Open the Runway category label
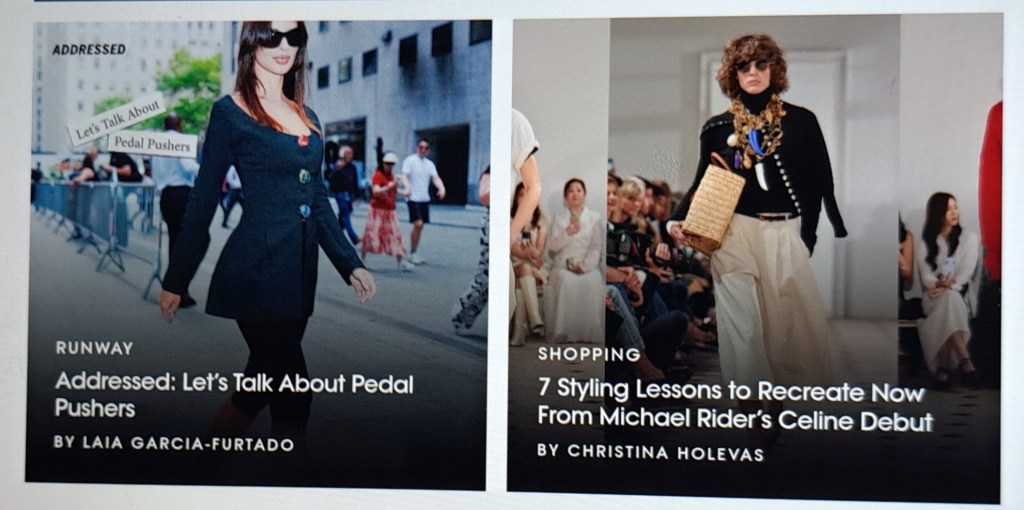 tap(94, 348)
